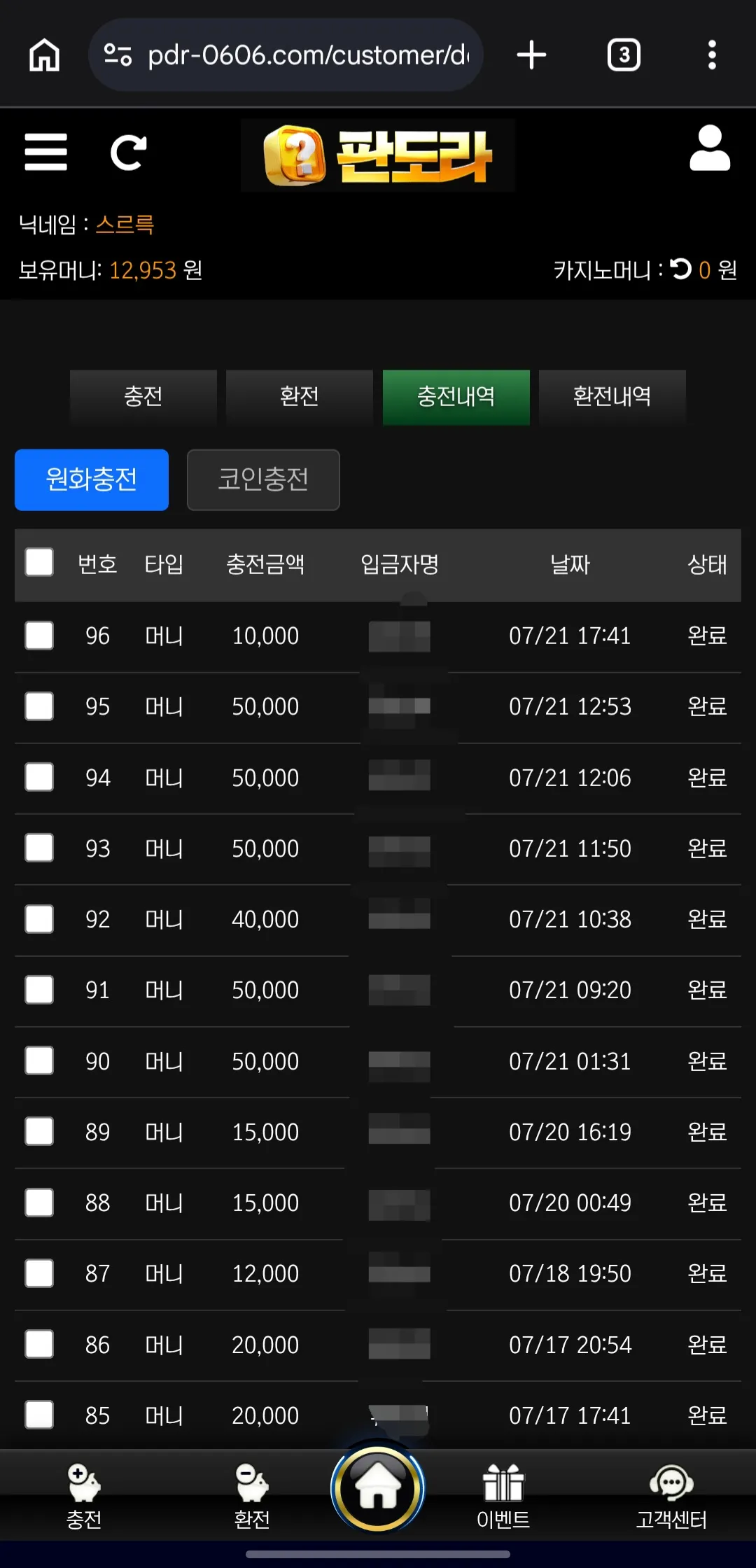Screen dimensions: 756x1568
Task: Tap the center home button
Action: [378, 1488]
